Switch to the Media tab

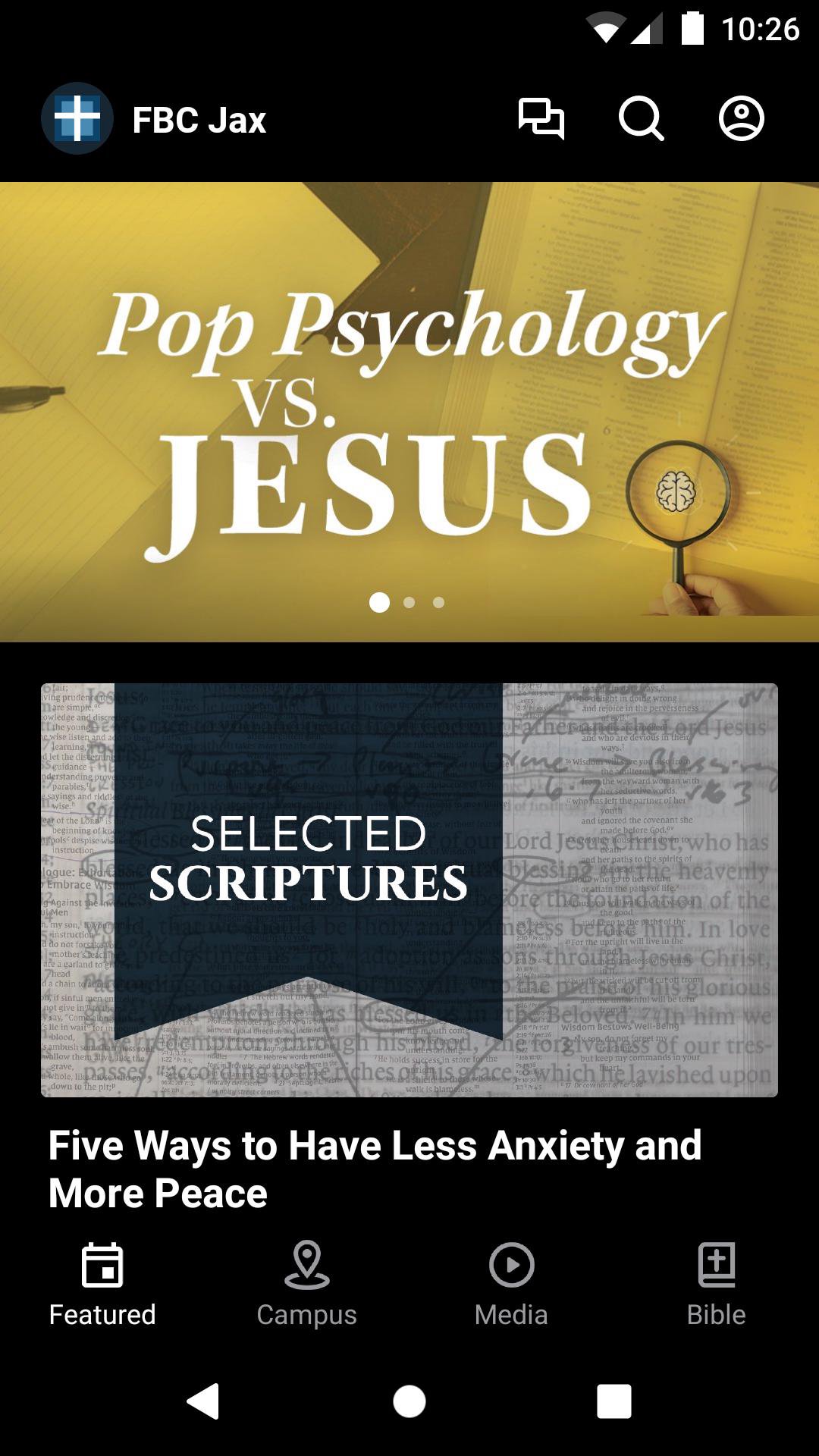pos(511,1282)
